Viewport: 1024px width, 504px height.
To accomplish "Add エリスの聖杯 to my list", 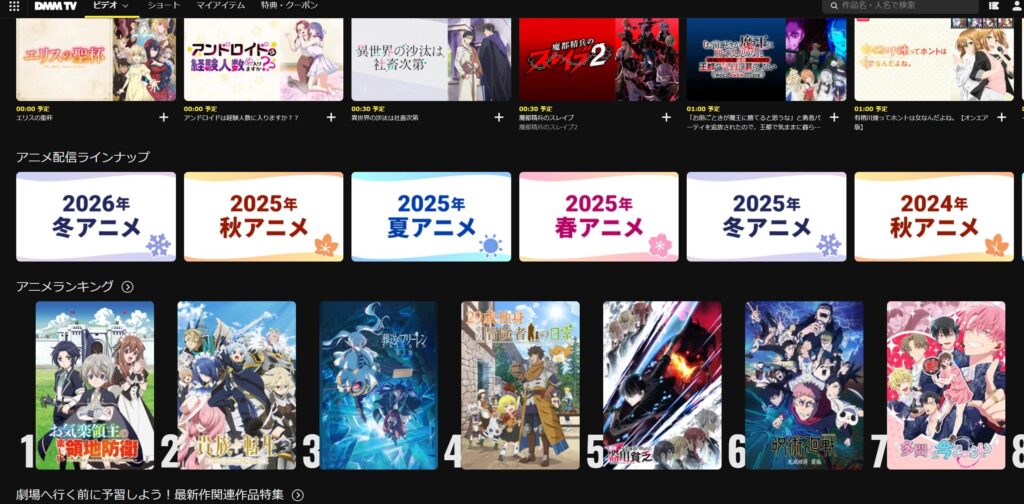I will click(x=163, y=117).
